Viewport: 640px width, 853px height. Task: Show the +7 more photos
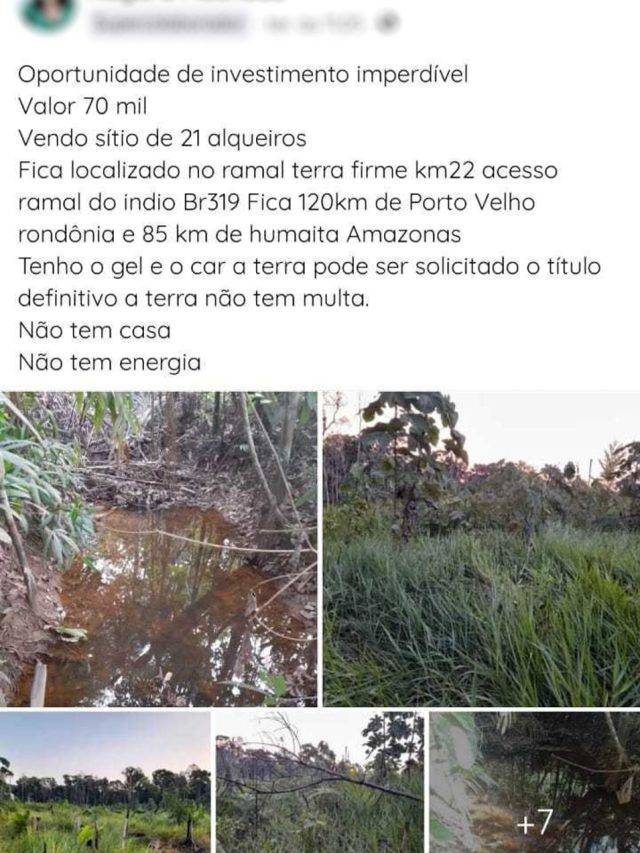tap(534, 781)
